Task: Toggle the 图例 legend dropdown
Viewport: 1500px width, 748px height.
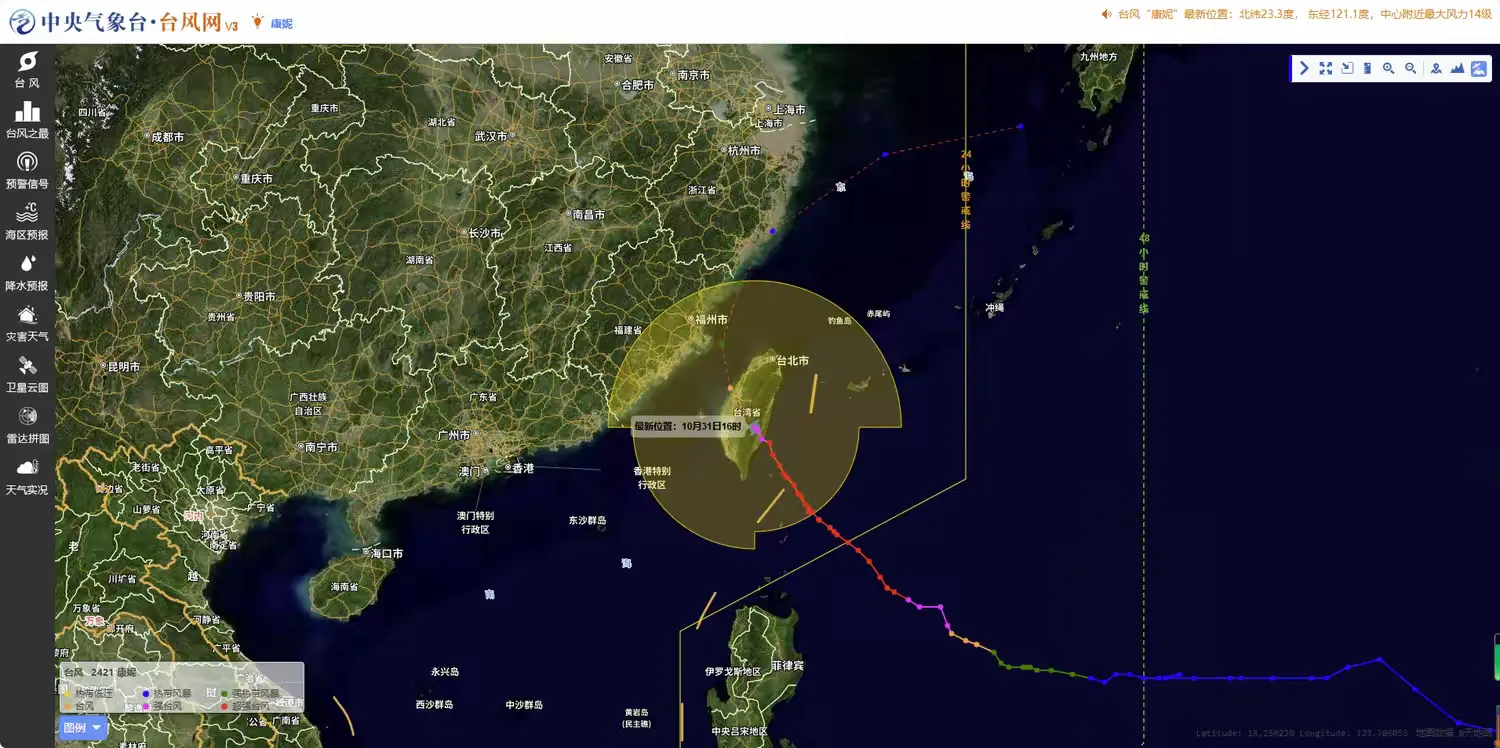Action: pyautogui.click(x=82, y=728)
